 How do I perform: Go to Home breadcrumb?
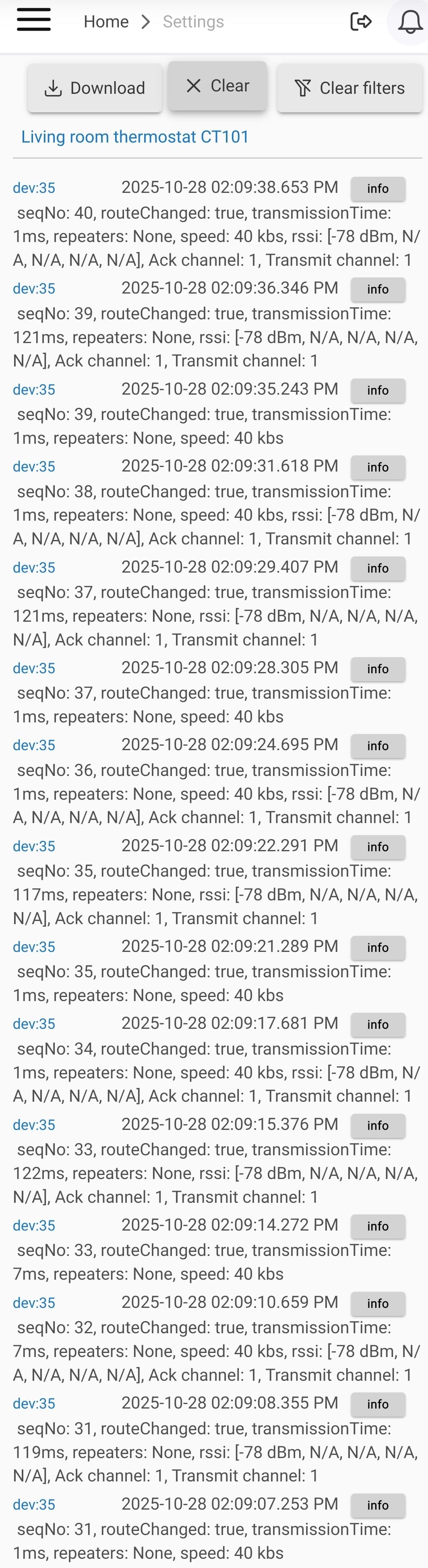(x=106, y=22)
